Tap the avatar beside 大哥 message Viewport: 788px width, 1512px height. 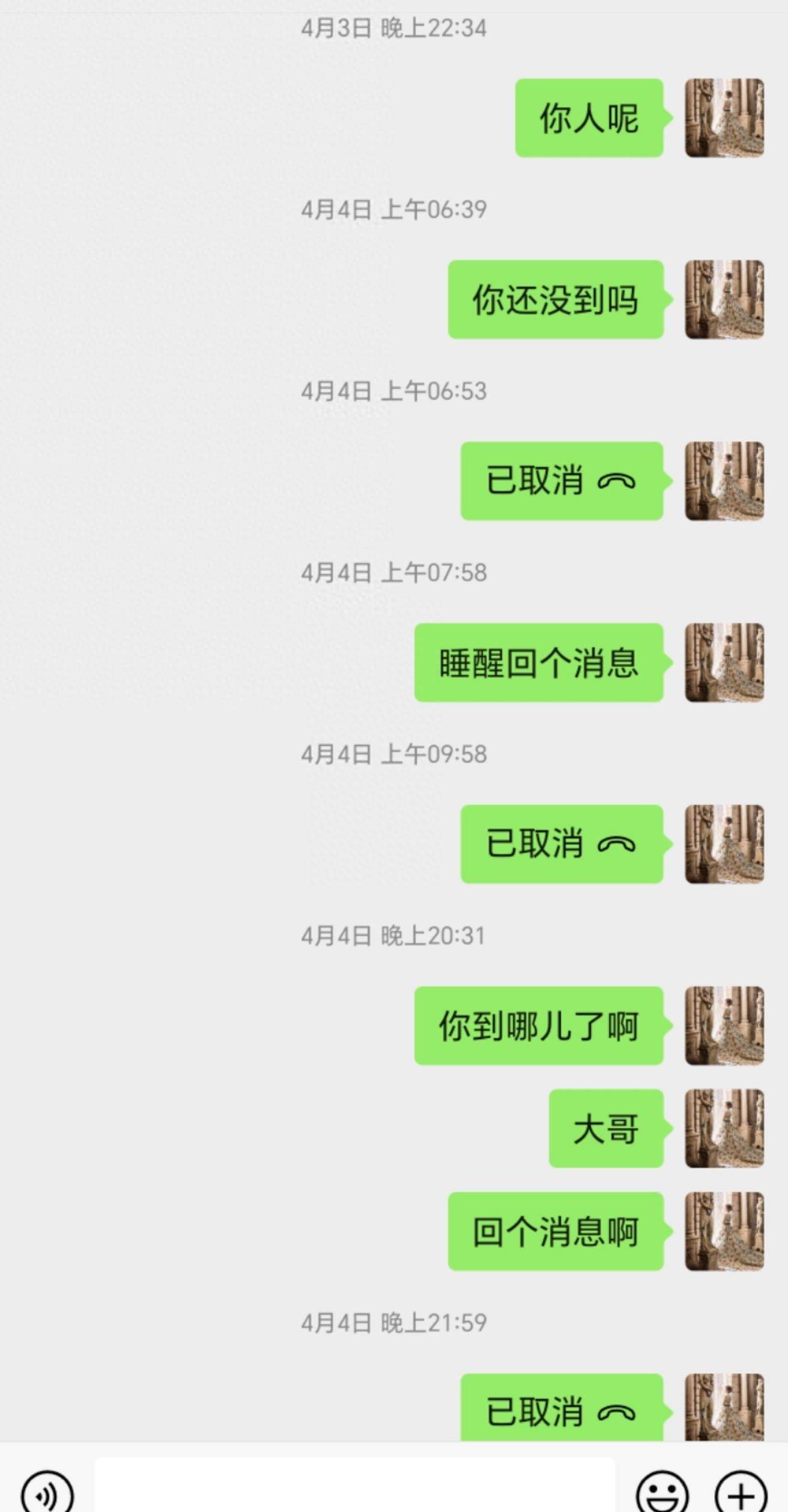[x=724, y=1129]
